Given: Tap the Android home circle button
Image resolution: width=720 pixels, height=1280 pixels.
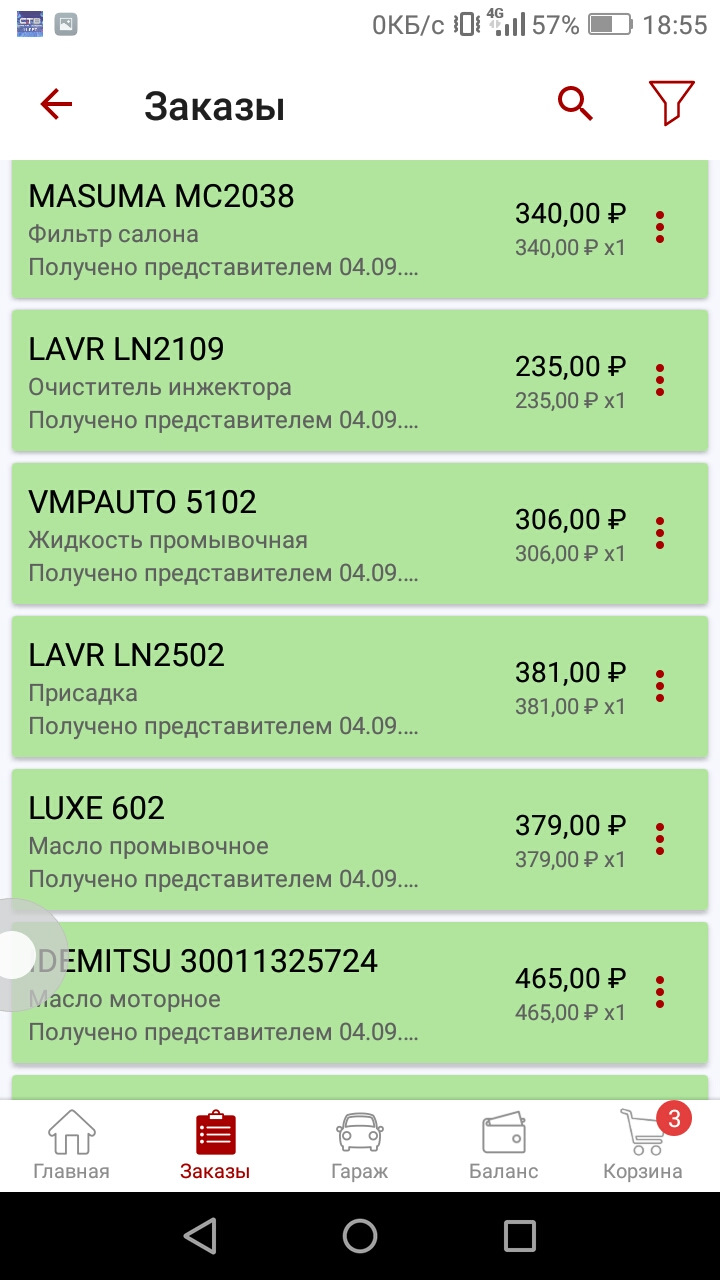Looking at the screenshot, I should pos(359,1237).
